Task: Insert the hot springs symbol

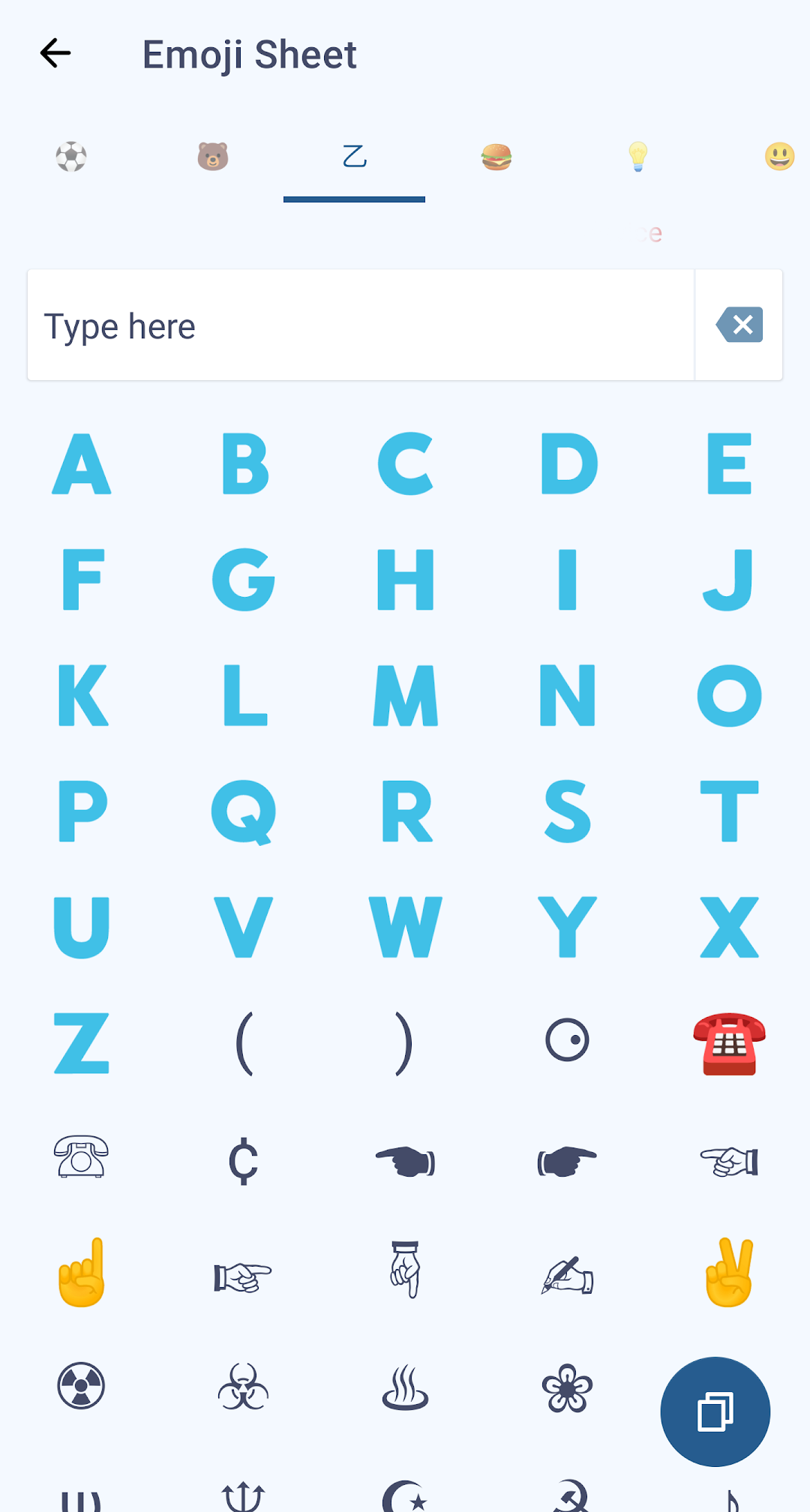Action: click(x=406, y=1387)
